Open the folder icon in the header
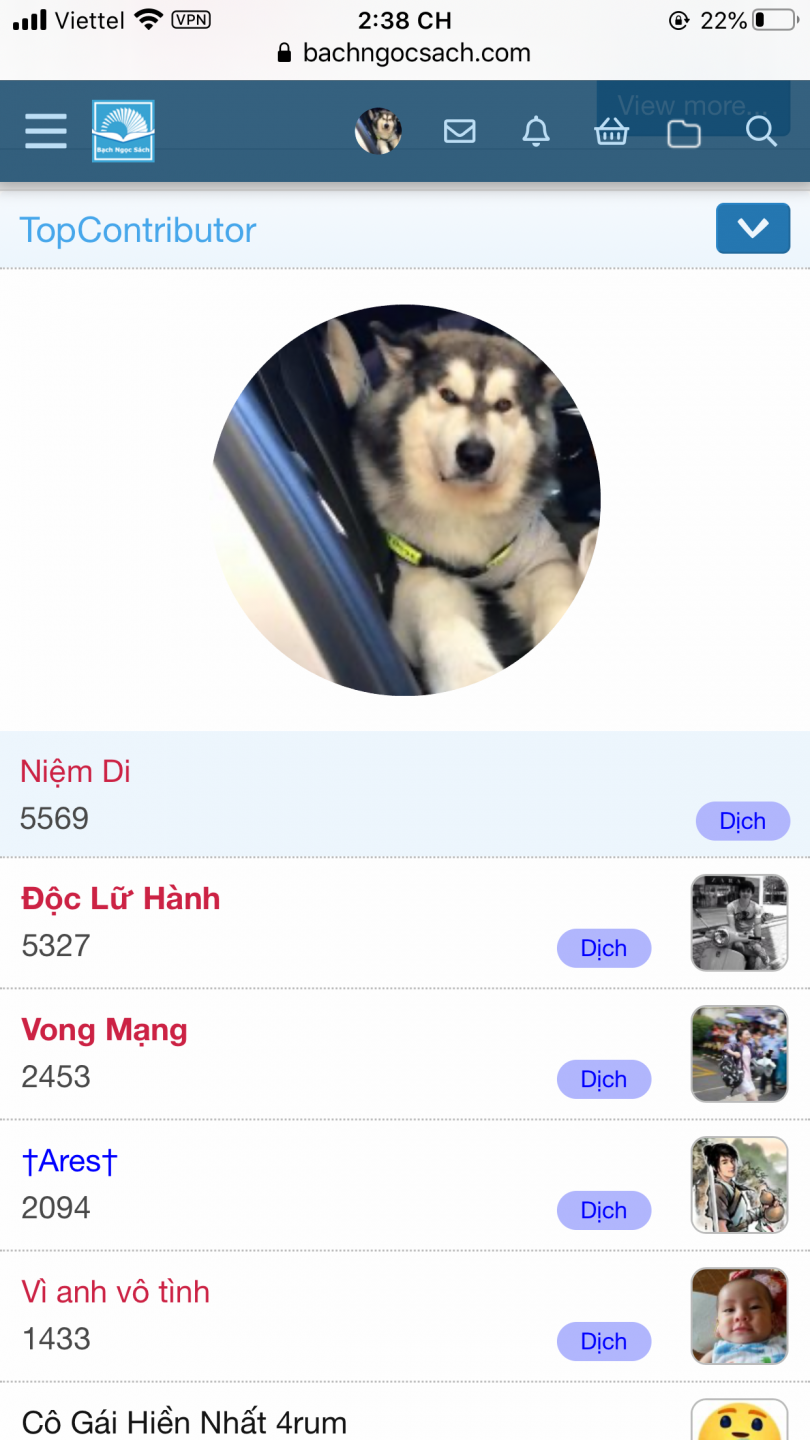 [x=684, y=132]
